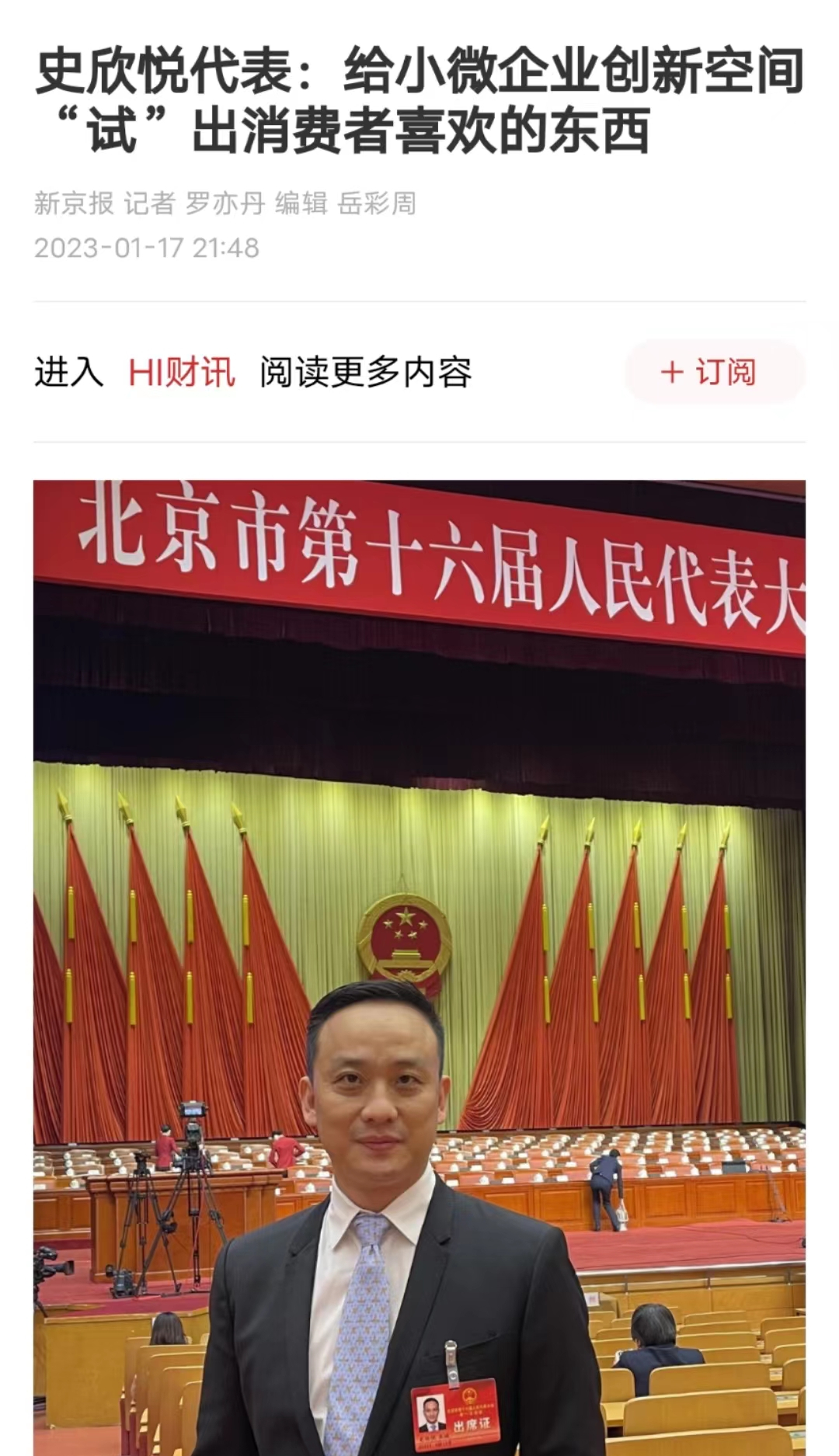Open the HI财讯 channel link
Screen dimensions: 839x1456
click(x=182, y=372)
